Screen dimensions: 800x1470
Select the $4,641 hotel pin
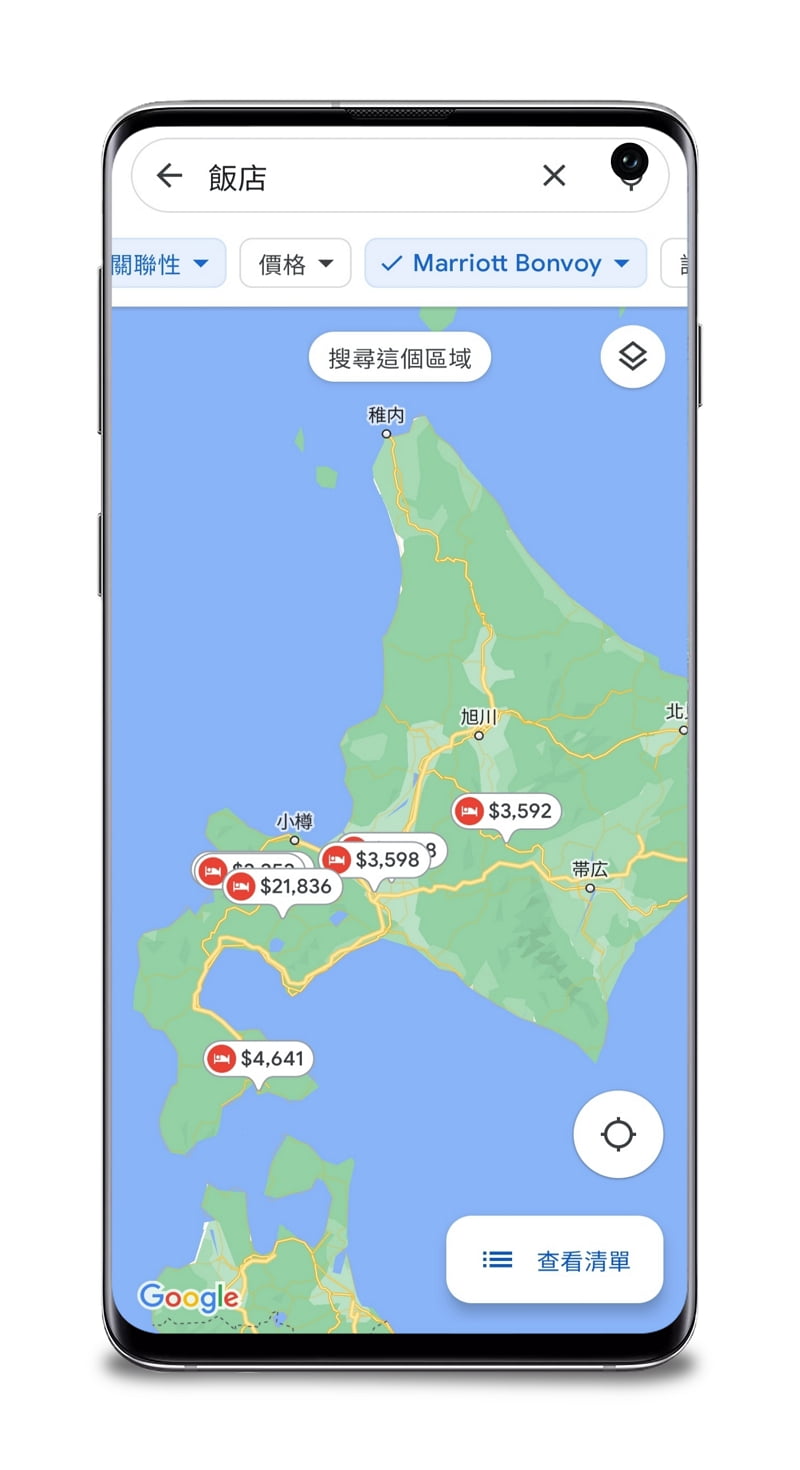pyautogui.click(x=259, y=1059)
